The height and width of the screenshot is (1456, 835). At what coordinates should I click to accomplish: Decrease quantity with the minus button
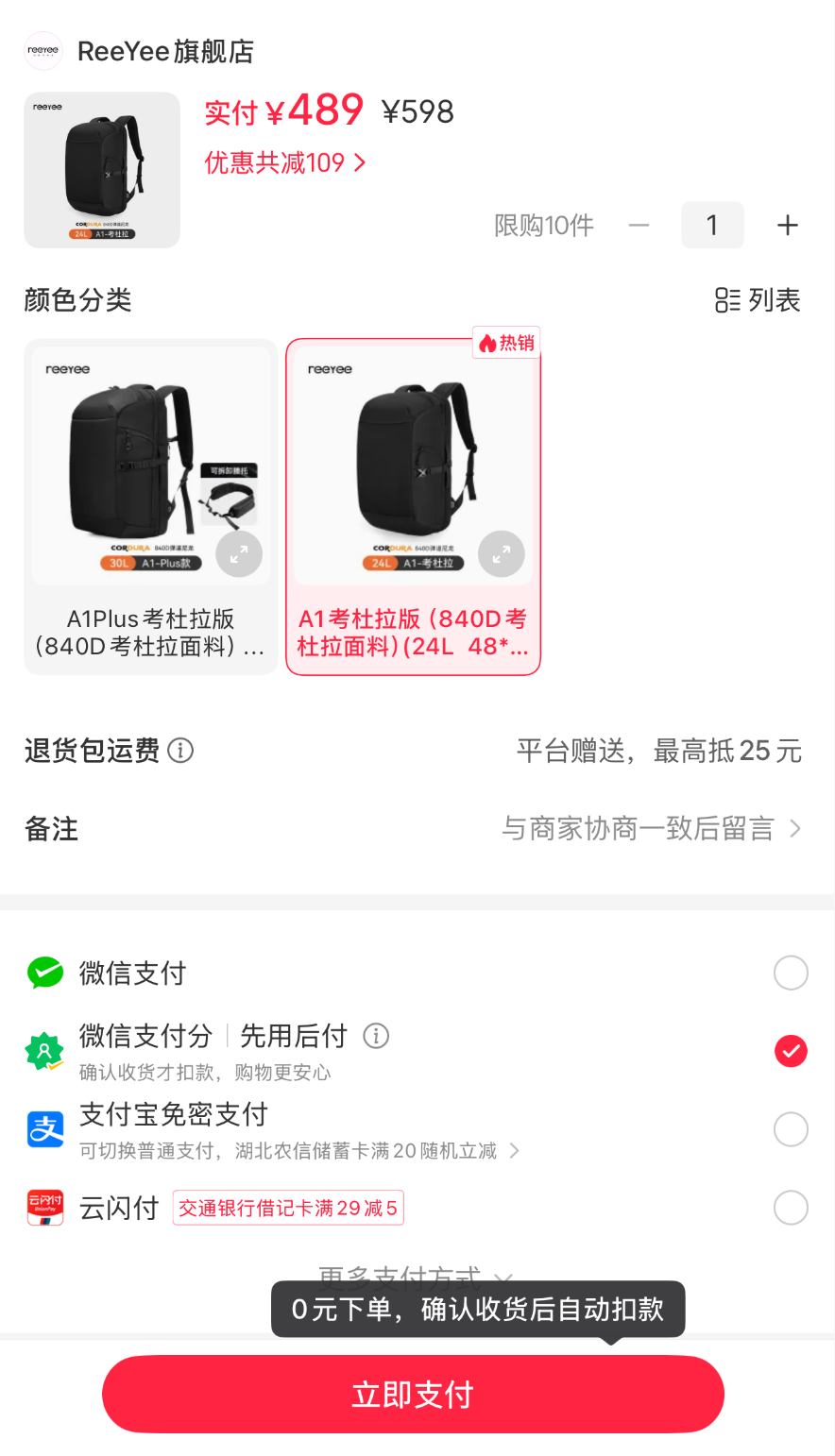pos(639,226)
